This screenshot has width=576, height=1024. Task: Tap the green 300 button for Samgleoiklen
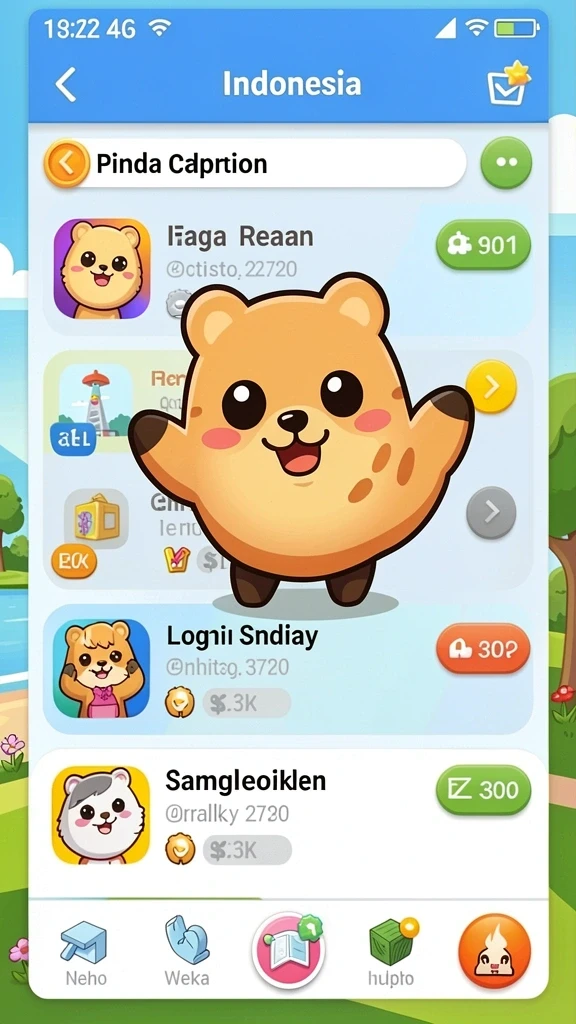pyautogui.click(x=483, y=790)
